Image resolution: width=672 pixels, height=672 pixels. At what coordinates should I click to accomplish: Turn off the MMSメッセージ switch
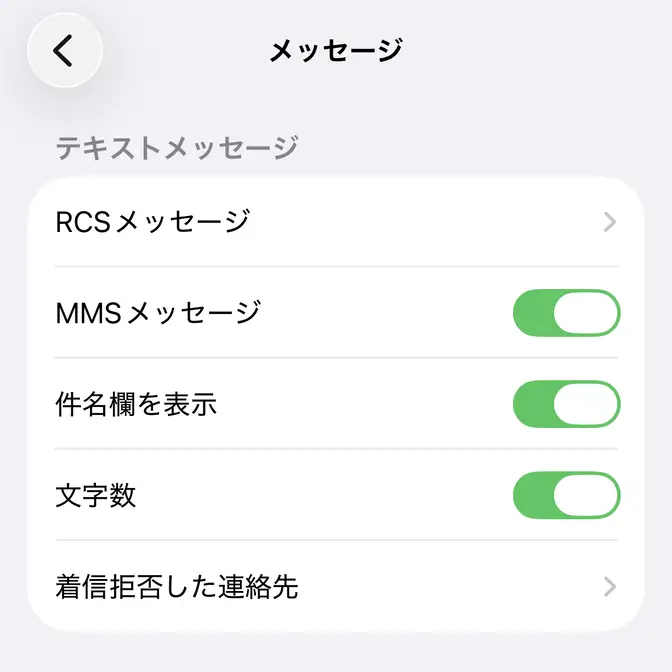(566, 313)
